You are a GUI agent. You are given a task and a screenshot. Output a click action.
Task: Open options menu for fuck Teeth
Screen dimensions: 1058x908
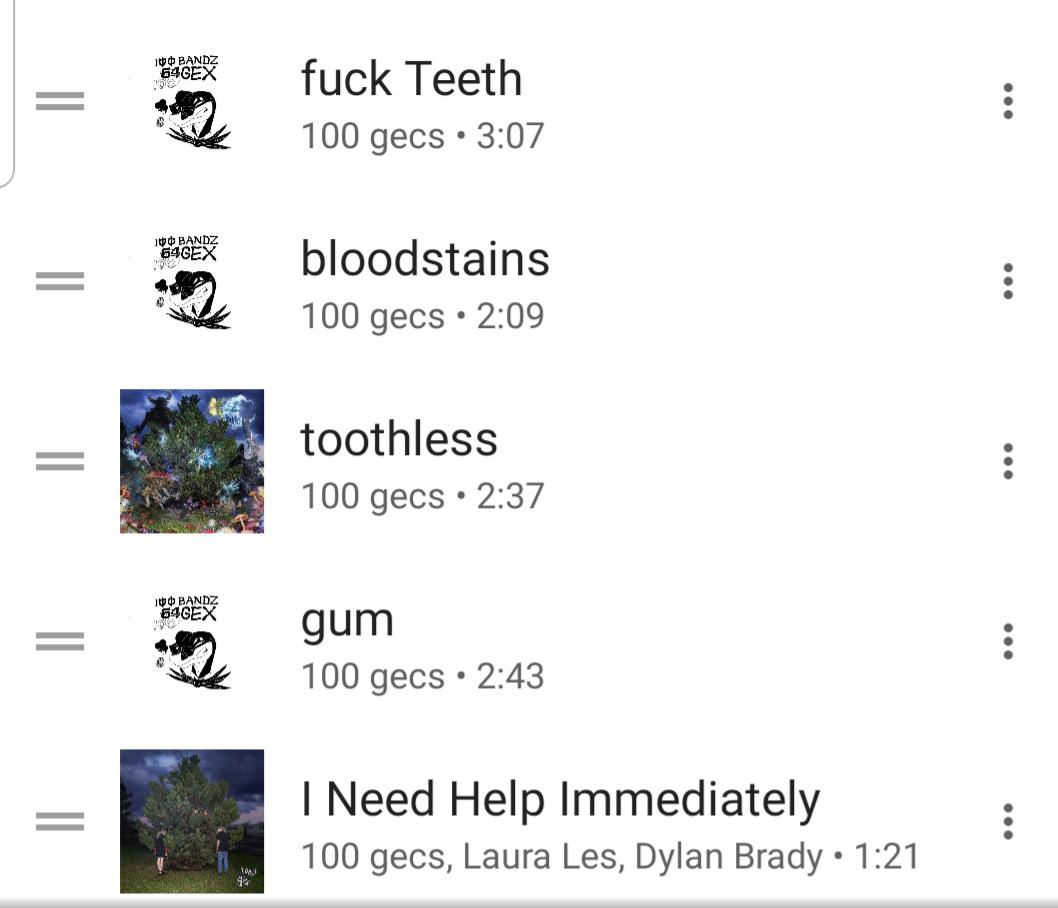(x=1007, y=102)
